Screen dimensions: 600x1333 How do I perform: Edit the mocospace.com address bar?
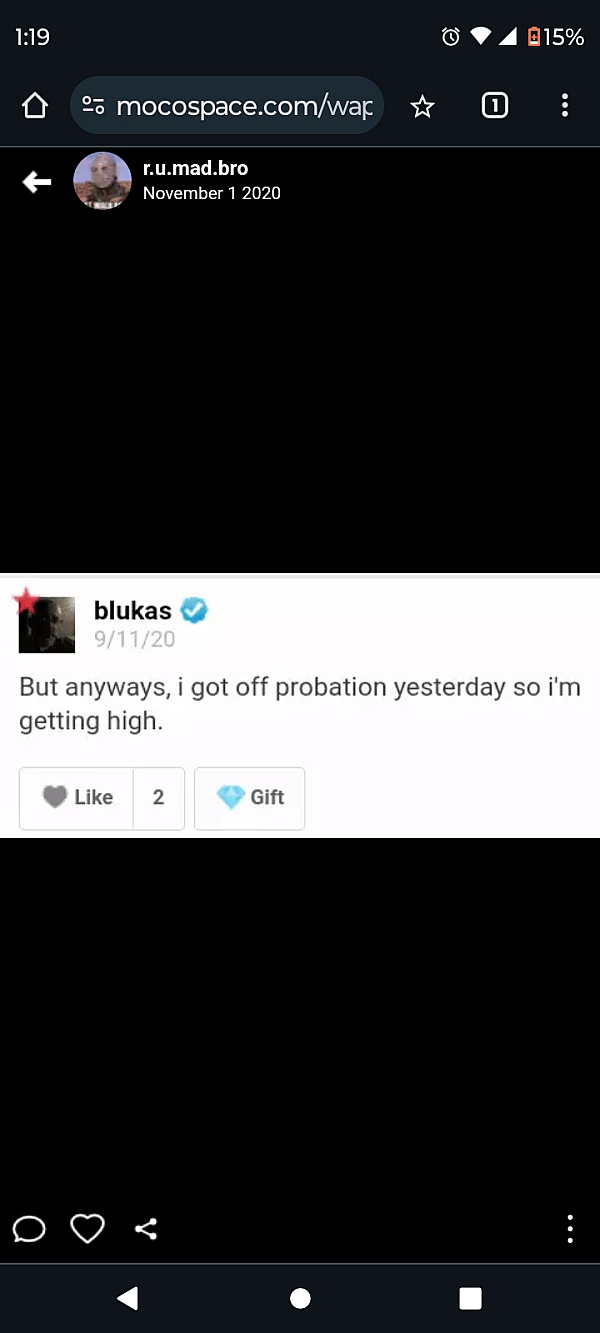[240, 106]
